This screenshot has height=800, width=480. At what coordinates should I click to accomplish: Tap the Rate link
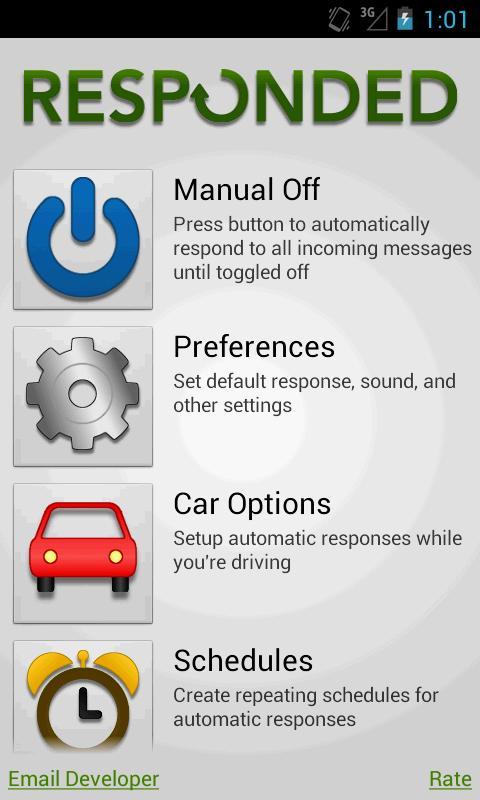pyautogui.click(x=450, y=779)
